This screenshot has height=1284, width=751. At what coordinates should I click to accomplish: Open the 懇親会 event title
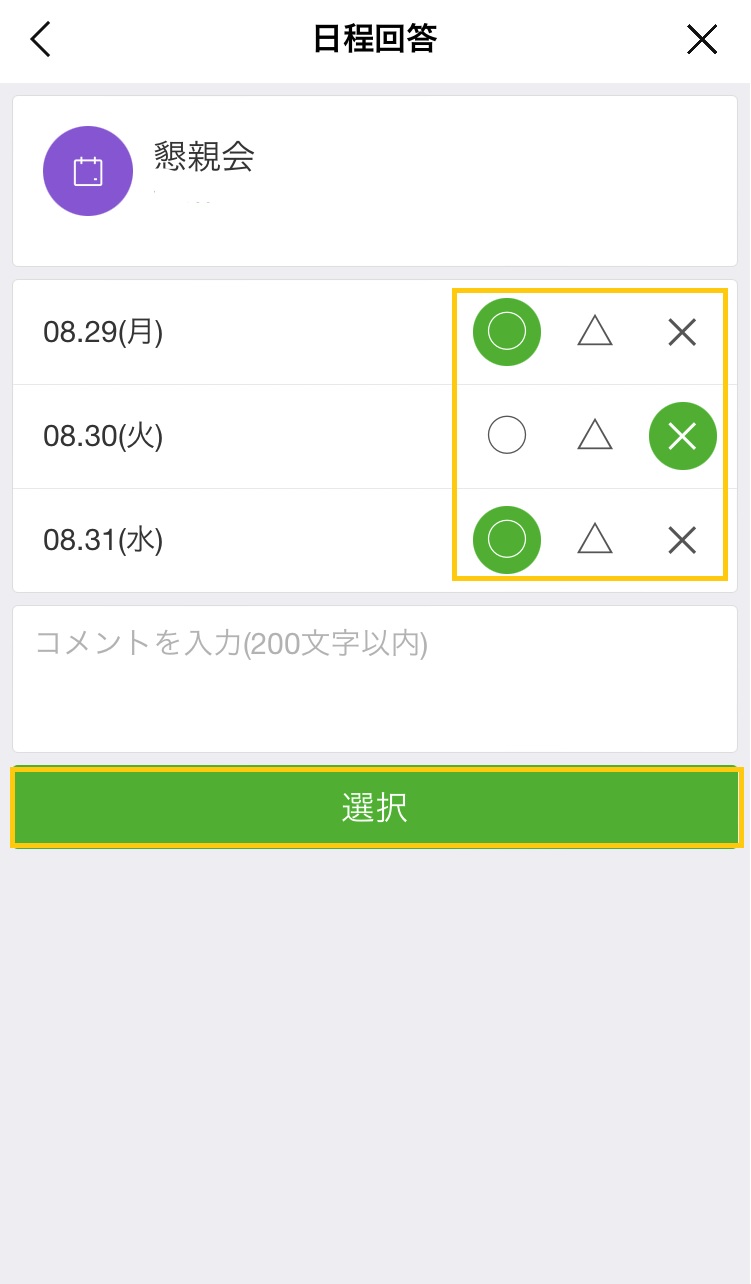click(203, 157)
